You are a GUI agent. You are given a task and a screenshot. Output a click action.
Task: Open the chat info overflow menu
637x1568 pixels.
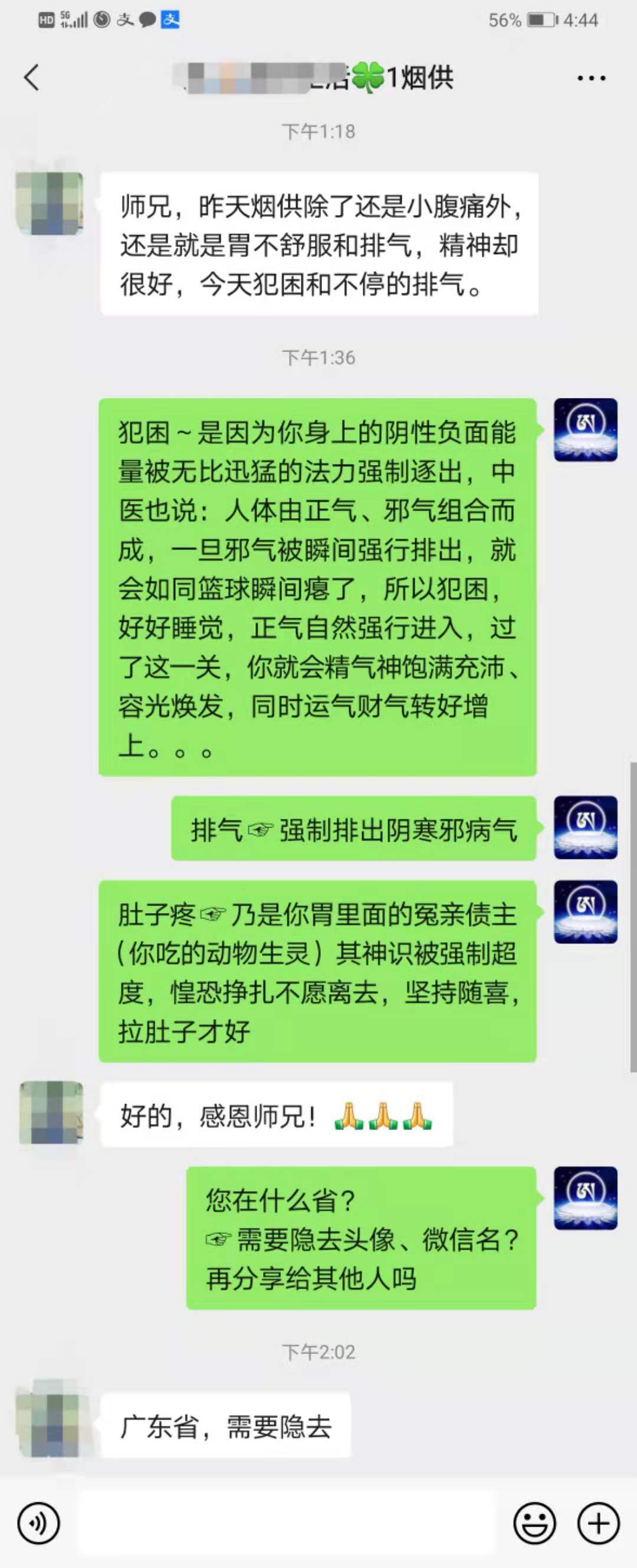[591, 78]
